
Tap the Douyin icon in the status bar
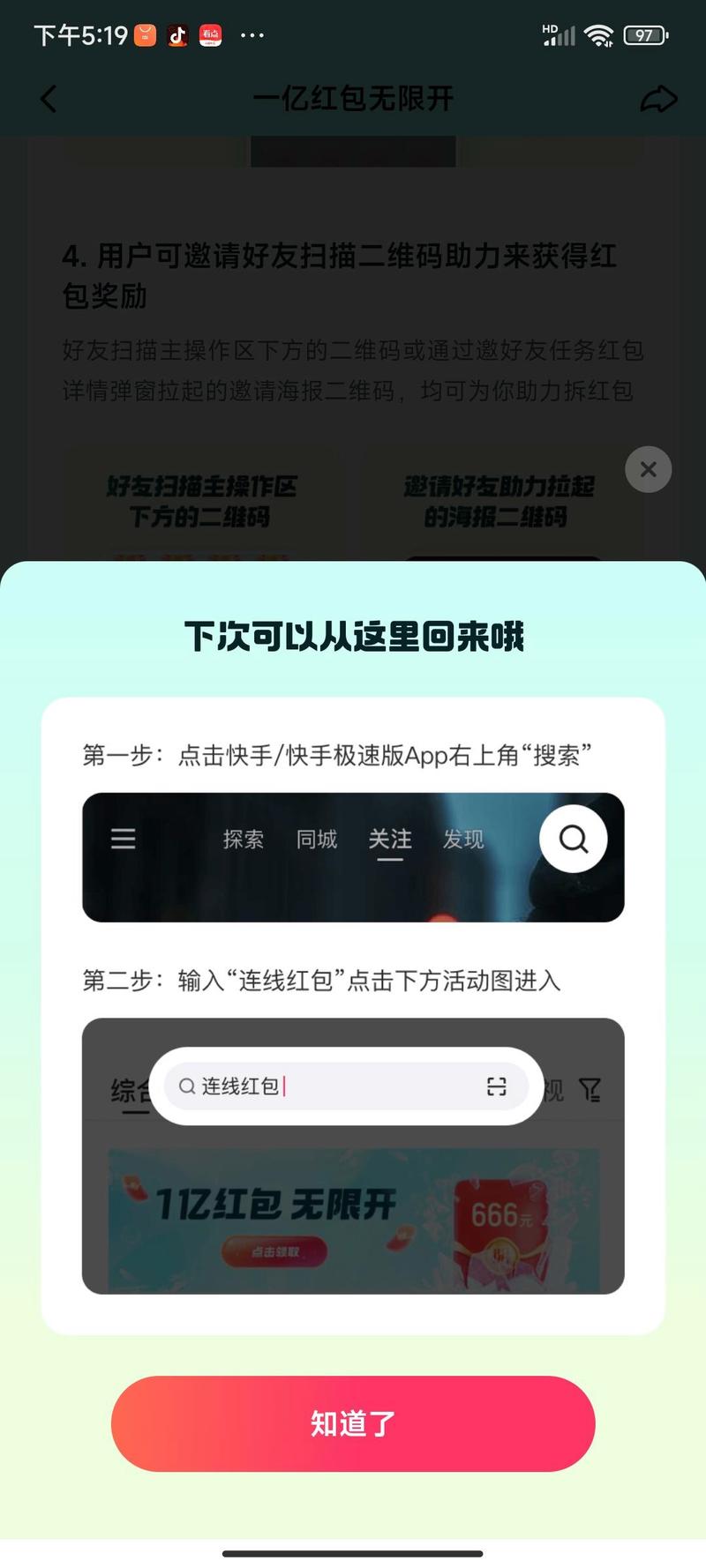click(176, 35)
